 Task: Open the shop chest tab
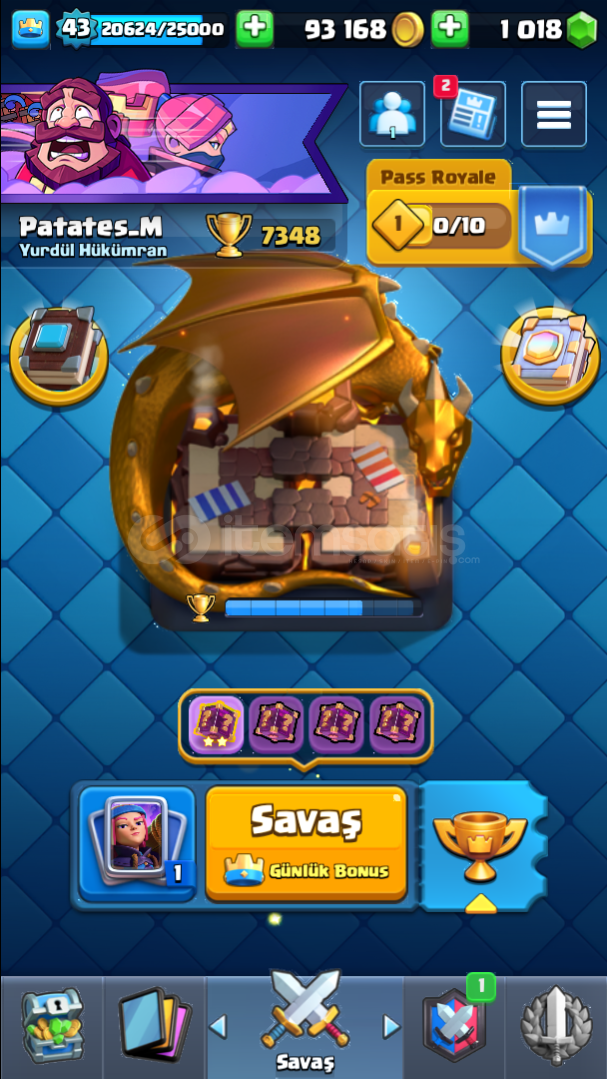click(52, 1027)
